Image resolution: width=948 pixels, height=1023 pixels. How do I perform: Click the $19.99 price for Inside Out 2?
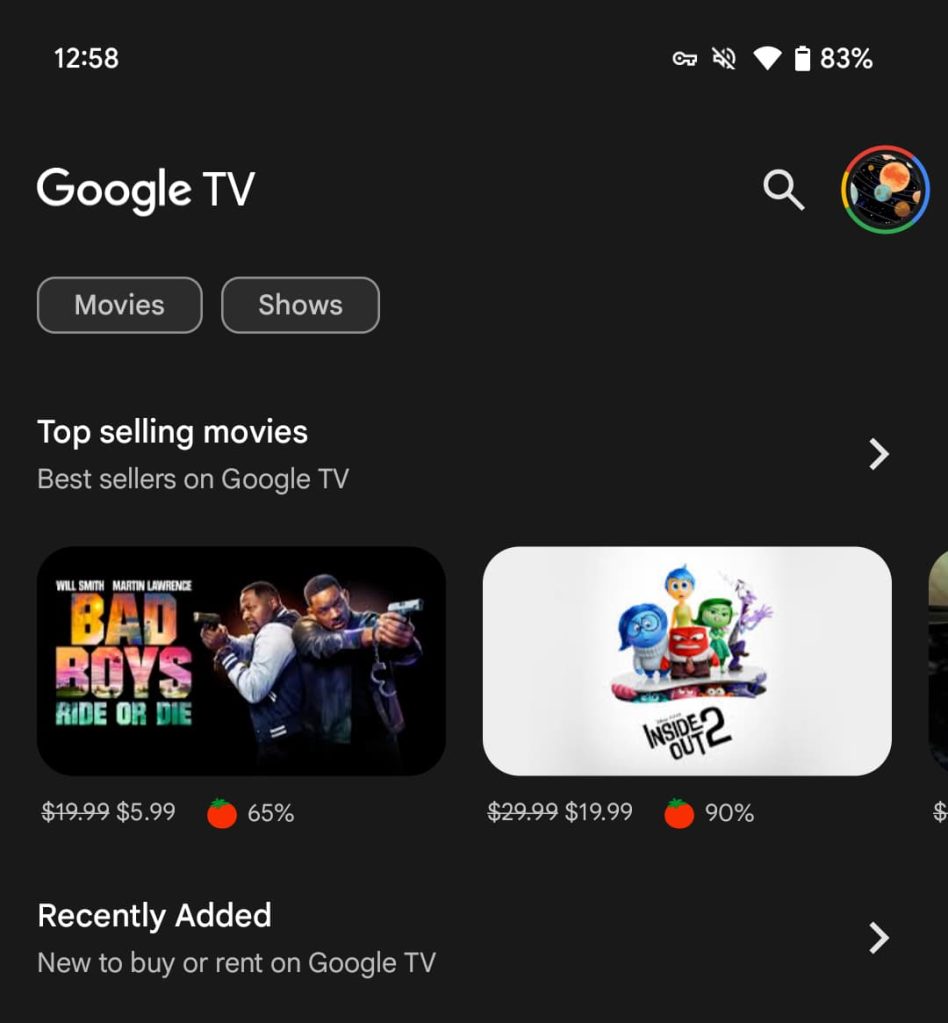[599, 813]
